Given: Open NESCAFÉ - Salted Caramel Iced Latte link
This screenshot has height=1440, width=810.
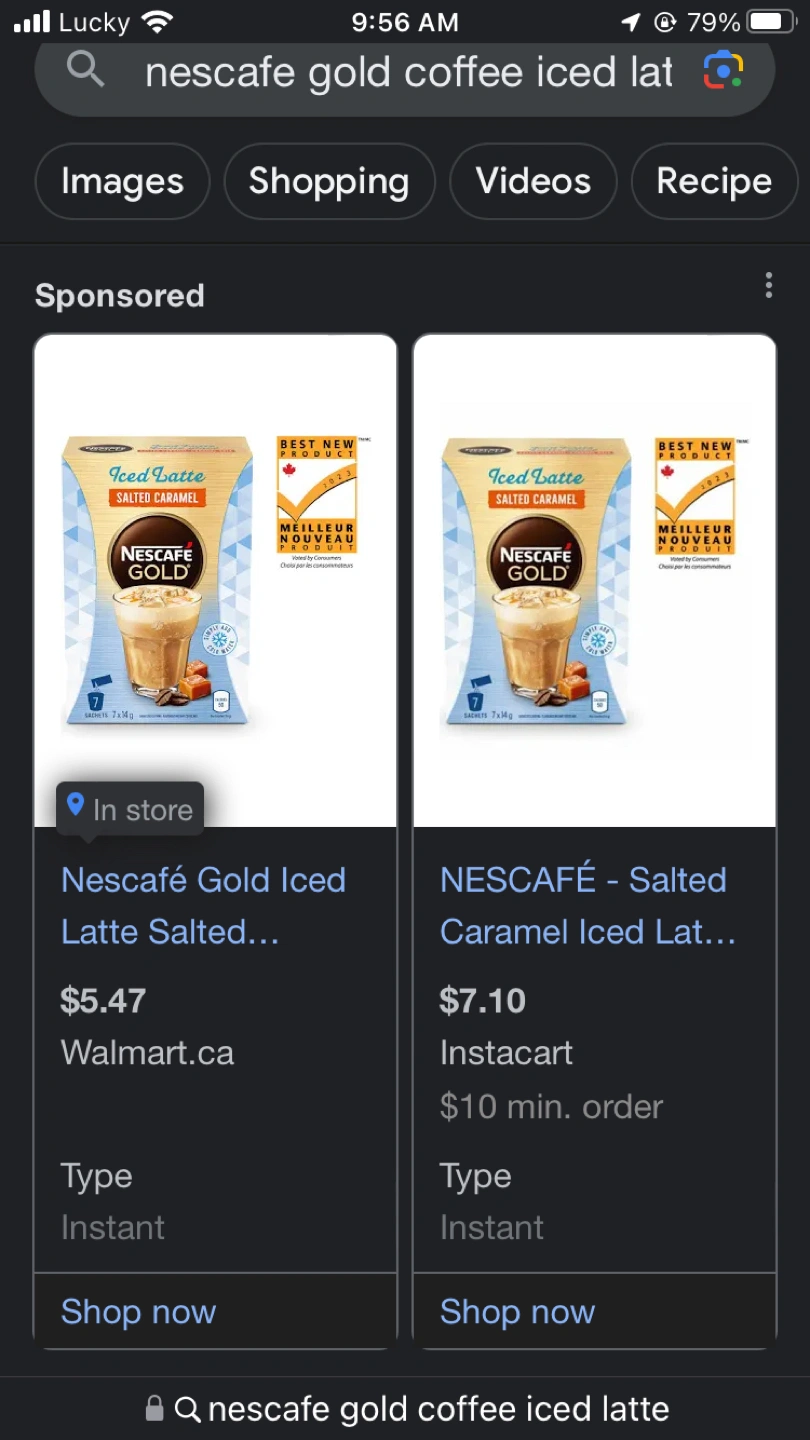Looking at the screenshot, I should [x=587, y=905].
